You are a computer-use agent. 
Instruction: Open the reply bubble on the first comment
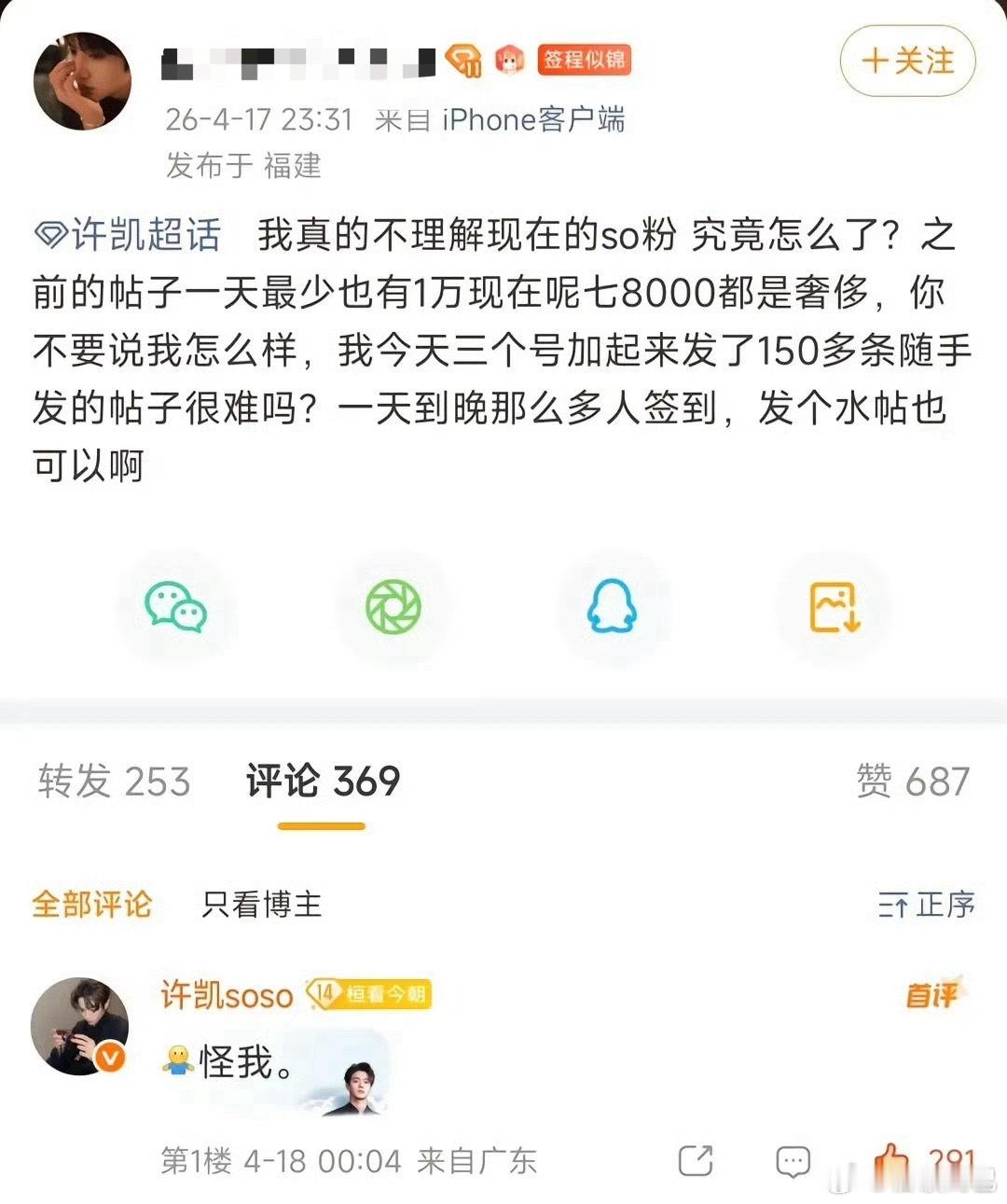793,1159
